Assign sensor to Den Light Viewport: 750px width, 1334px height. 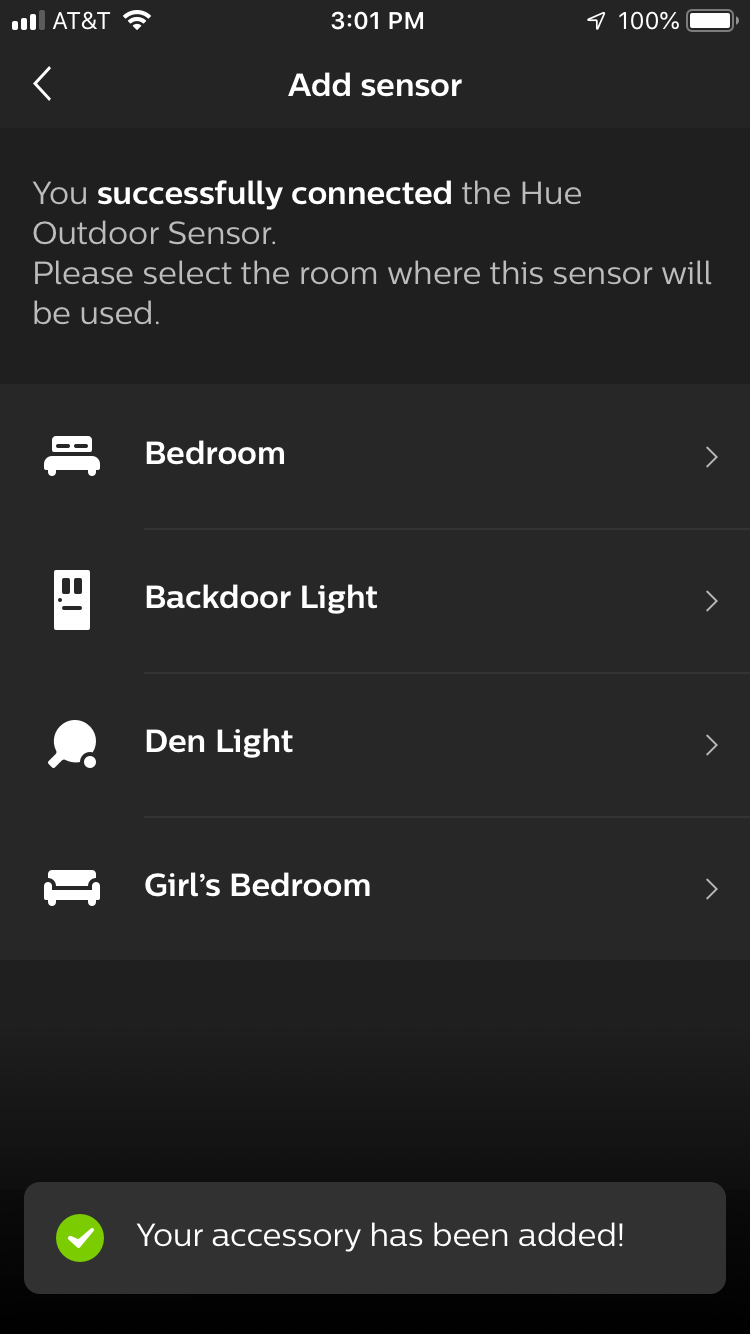(375, 745)
